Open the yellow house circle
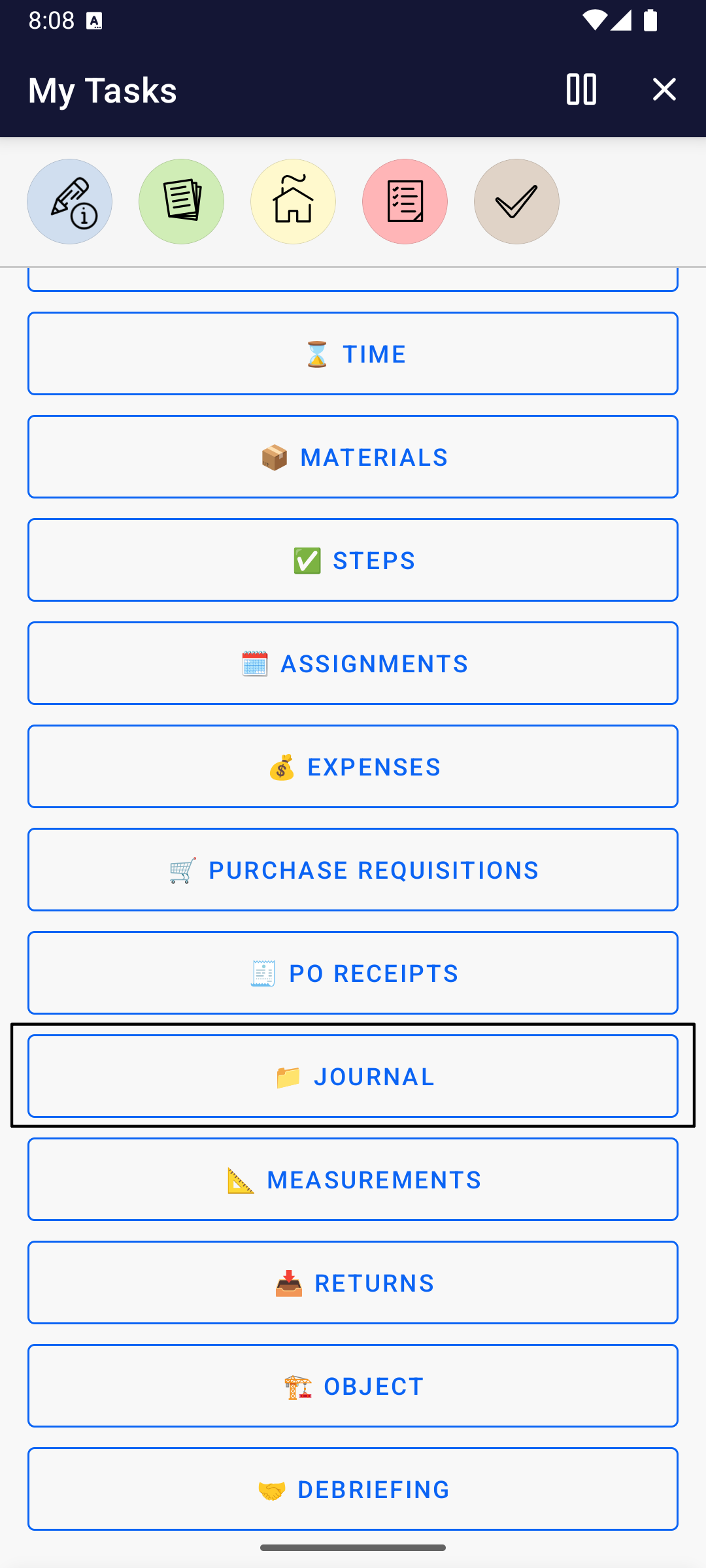The width and height of the screenshot is (706, 1568). coord(293,202)
